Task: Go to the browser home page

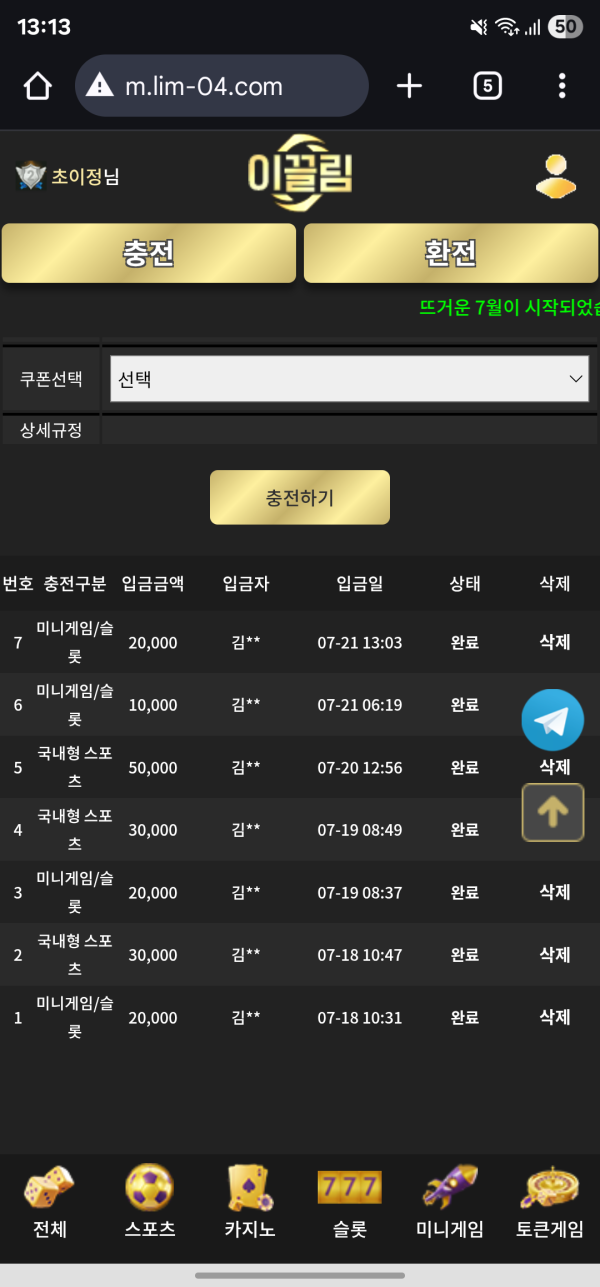Action: [x=37, y=86]
